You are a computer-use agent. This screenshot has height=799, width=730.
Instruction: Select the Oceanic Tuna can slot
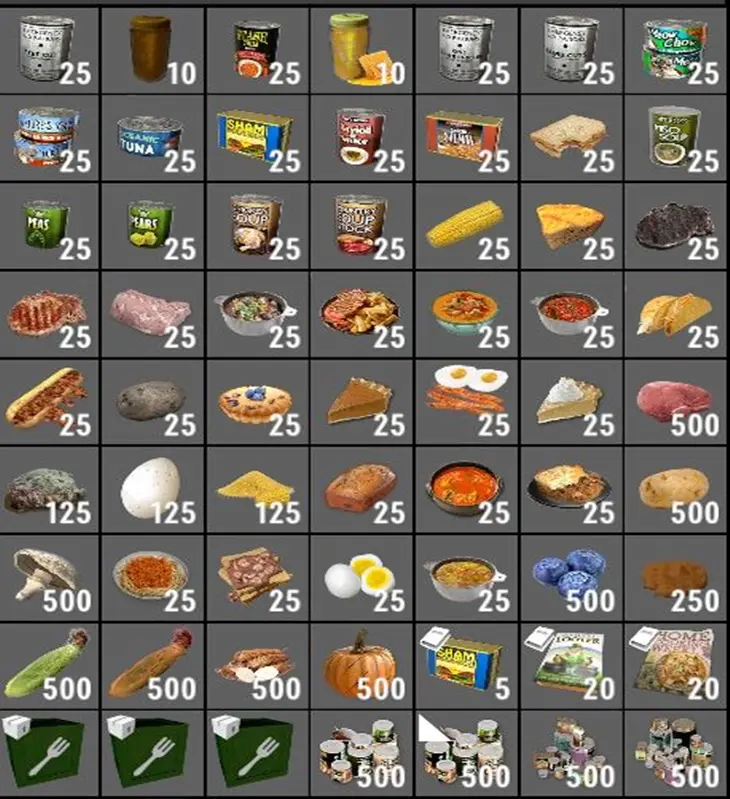pos(152,138)
